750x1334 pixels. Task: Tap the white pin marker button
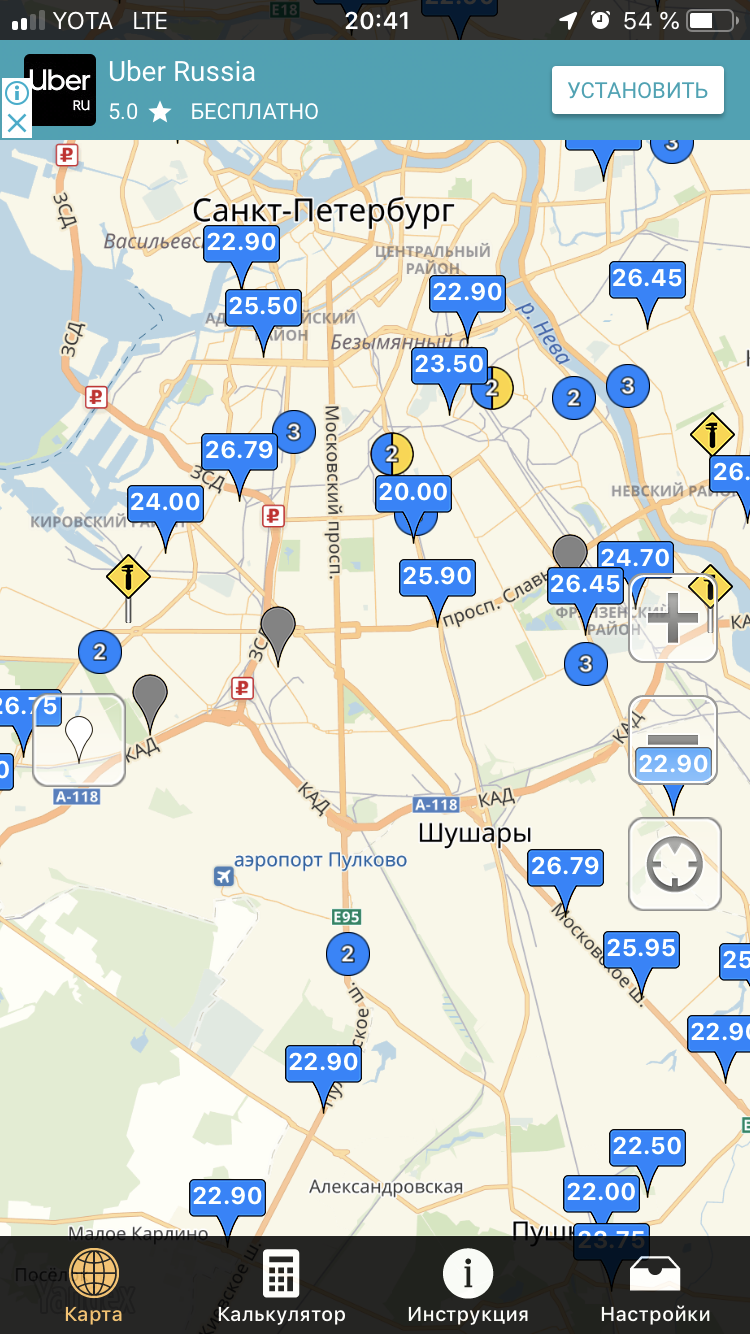click(x=79, y=740)
